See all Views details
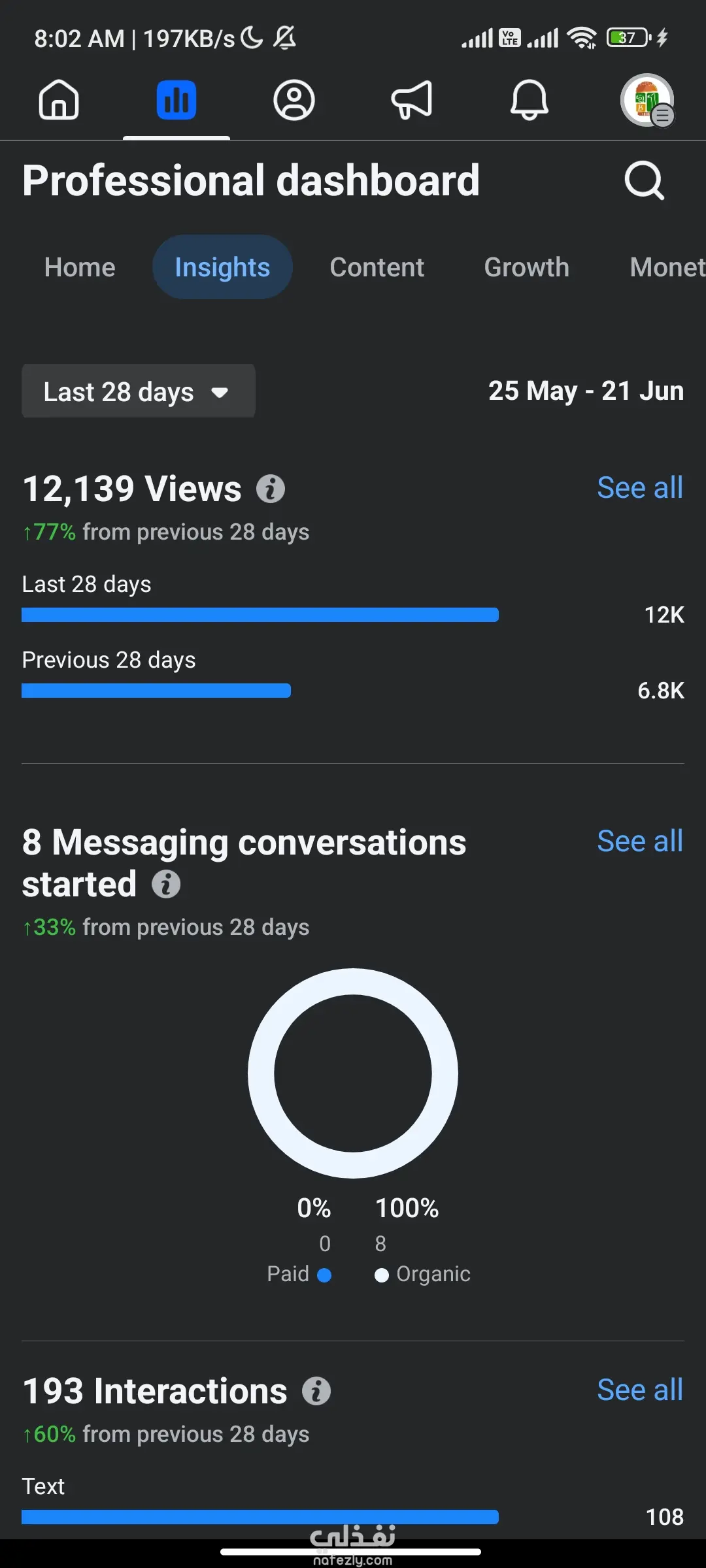706x1568 pixels. point(639,488)
